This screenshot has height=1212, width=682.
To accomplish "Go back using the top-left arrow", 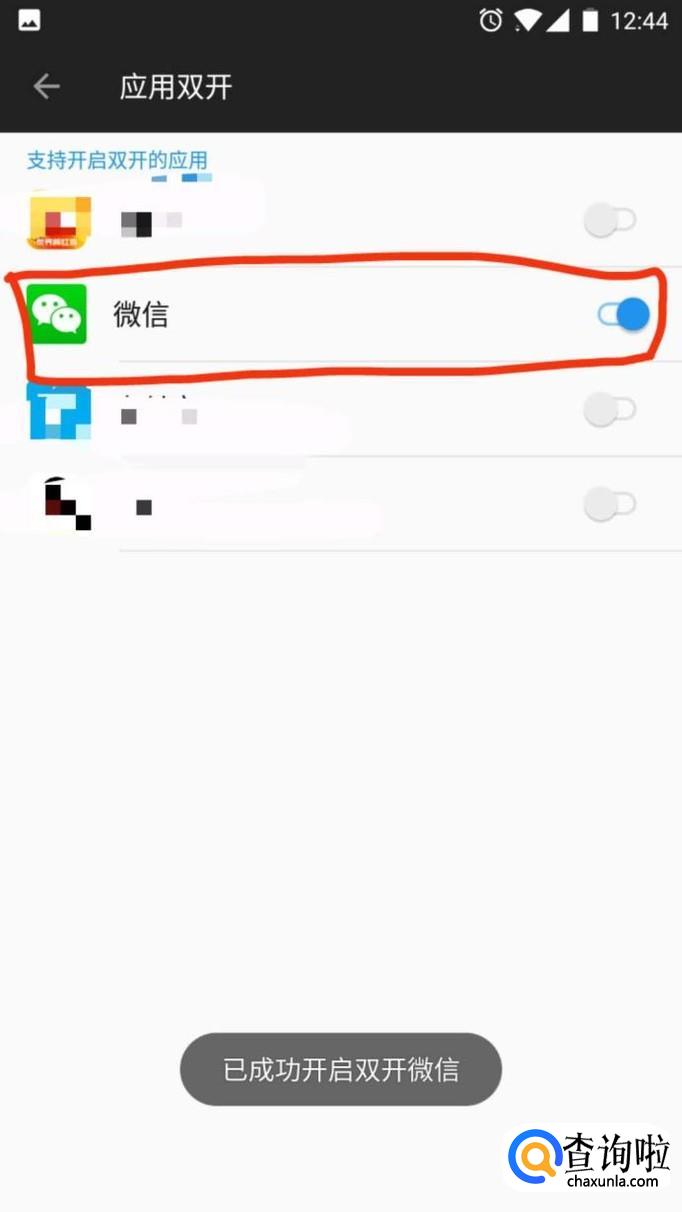I will point(46,87).
